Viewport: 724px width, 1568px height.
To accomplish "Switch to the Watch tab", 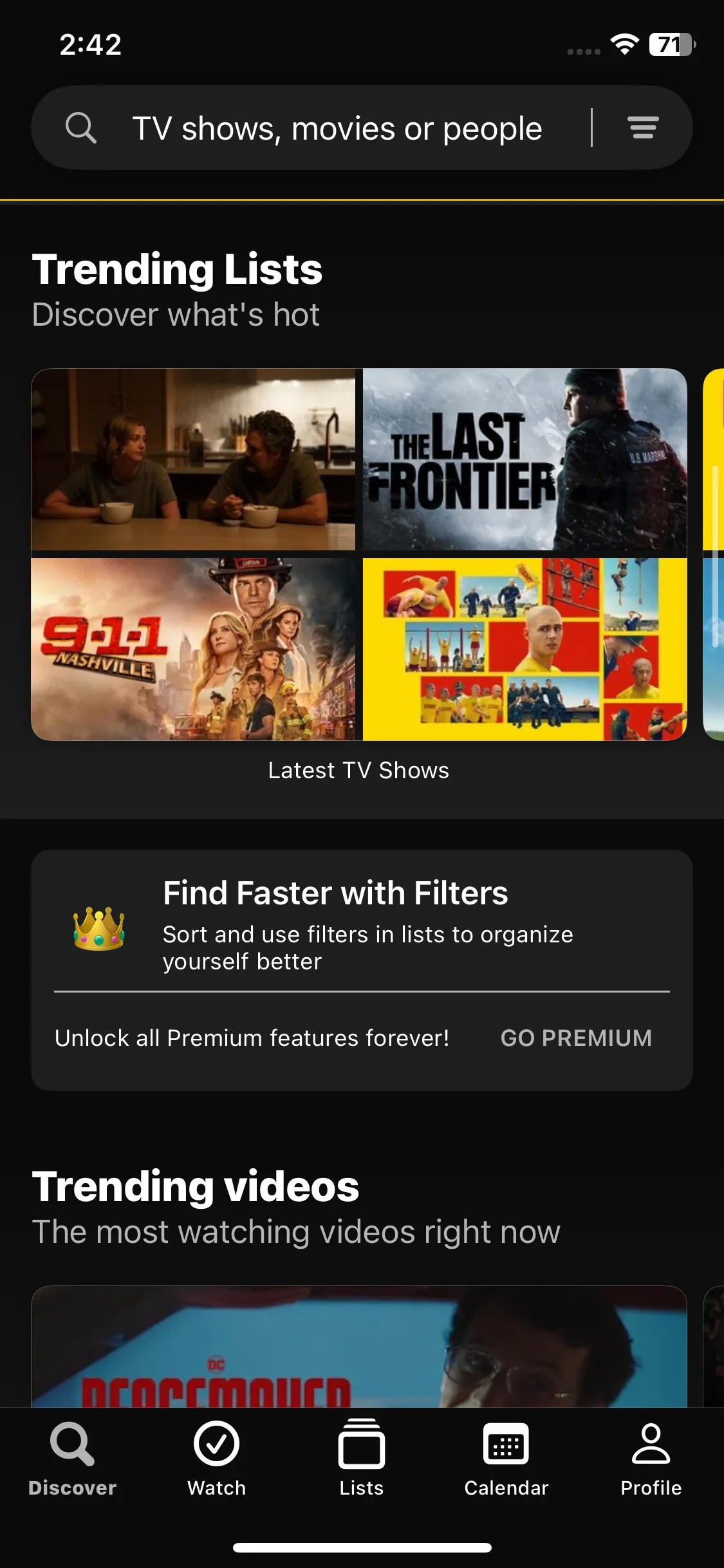I will pos(217,1459).
